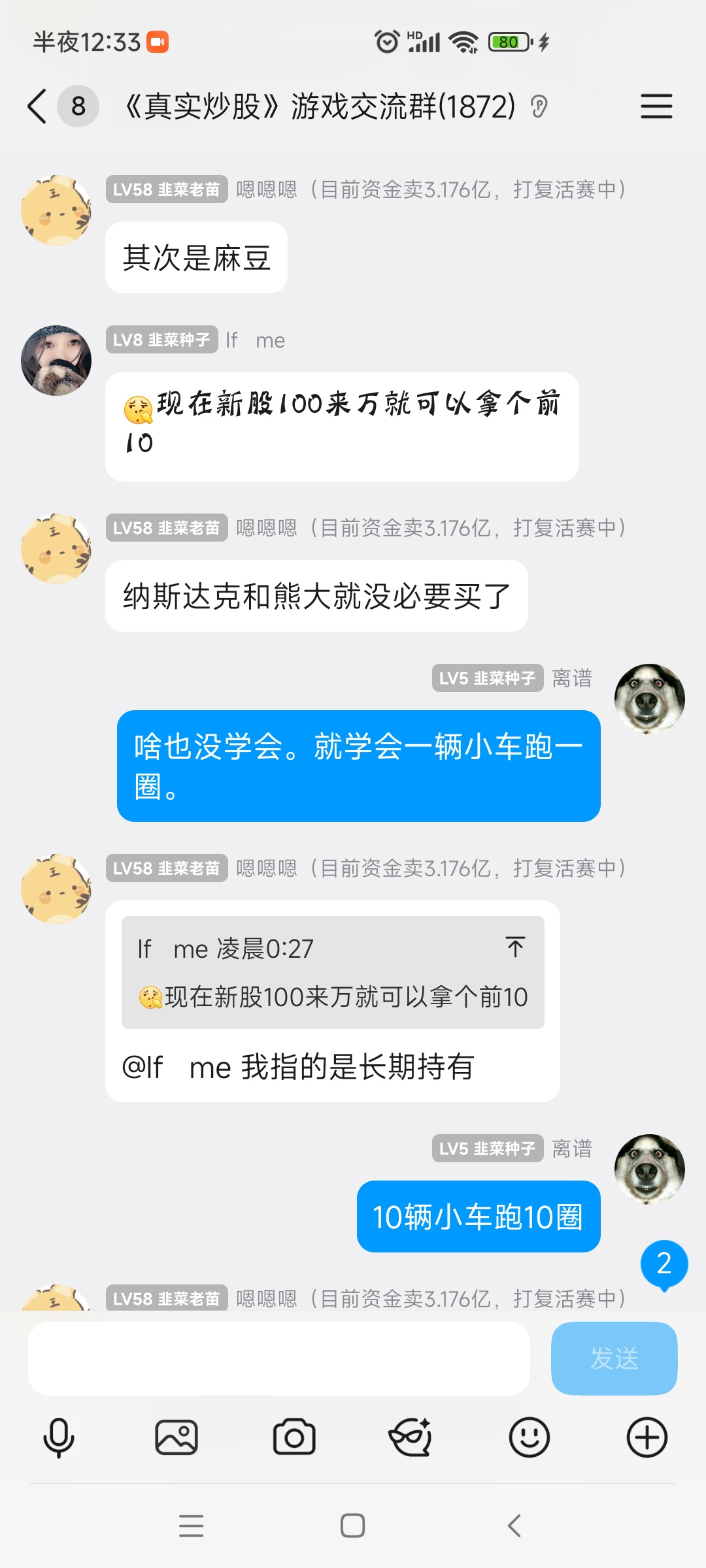
Task: Open the plus more-options panel
Action: coord(647,1437)
